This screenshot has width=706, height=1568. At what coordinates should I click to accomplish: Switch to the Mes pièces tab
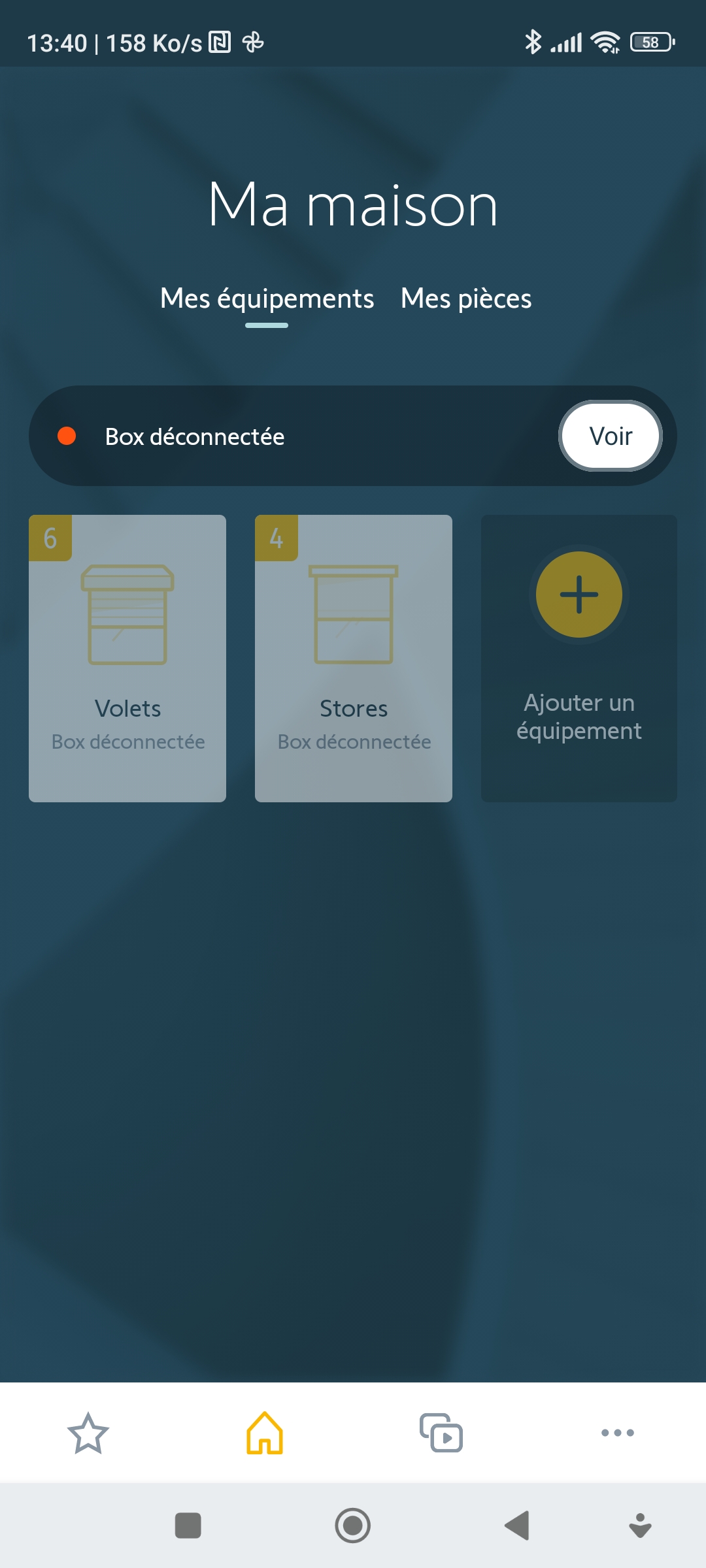pyautogui.click(x=465, y=299)
